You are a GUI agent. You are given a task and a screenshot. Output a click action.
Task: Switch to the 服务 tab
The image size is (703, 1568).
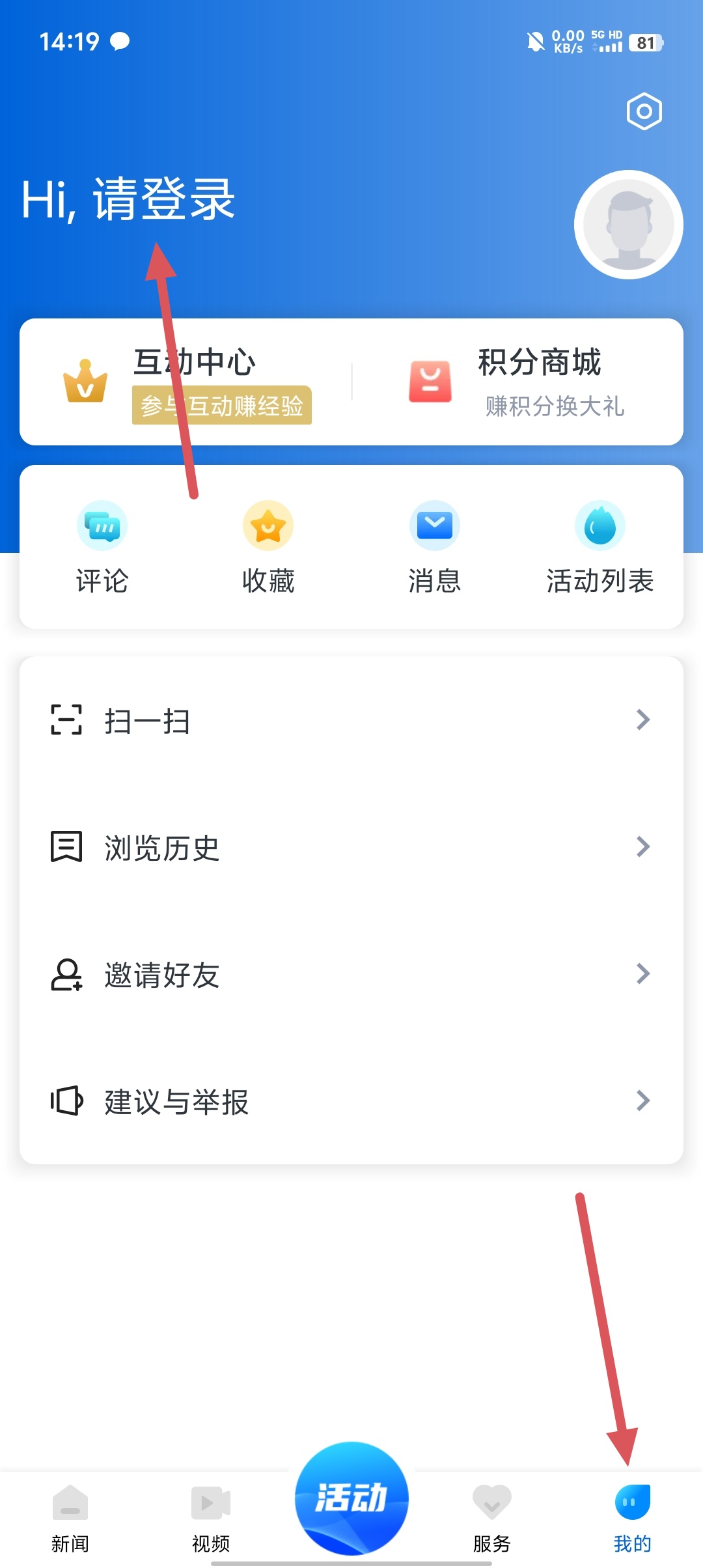(x=492, y=1519)
